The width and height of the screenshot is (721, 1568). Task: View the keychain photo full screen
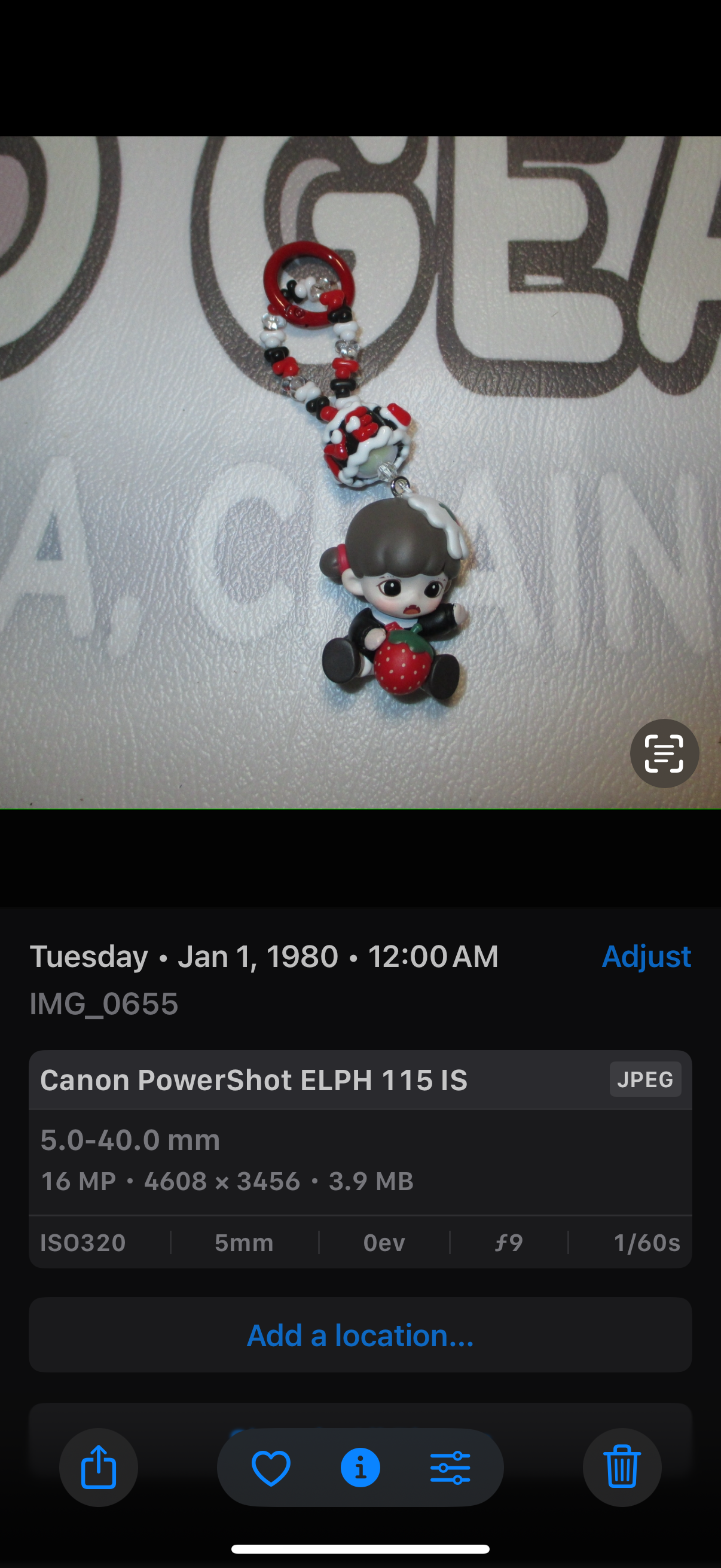coord(360,472)
